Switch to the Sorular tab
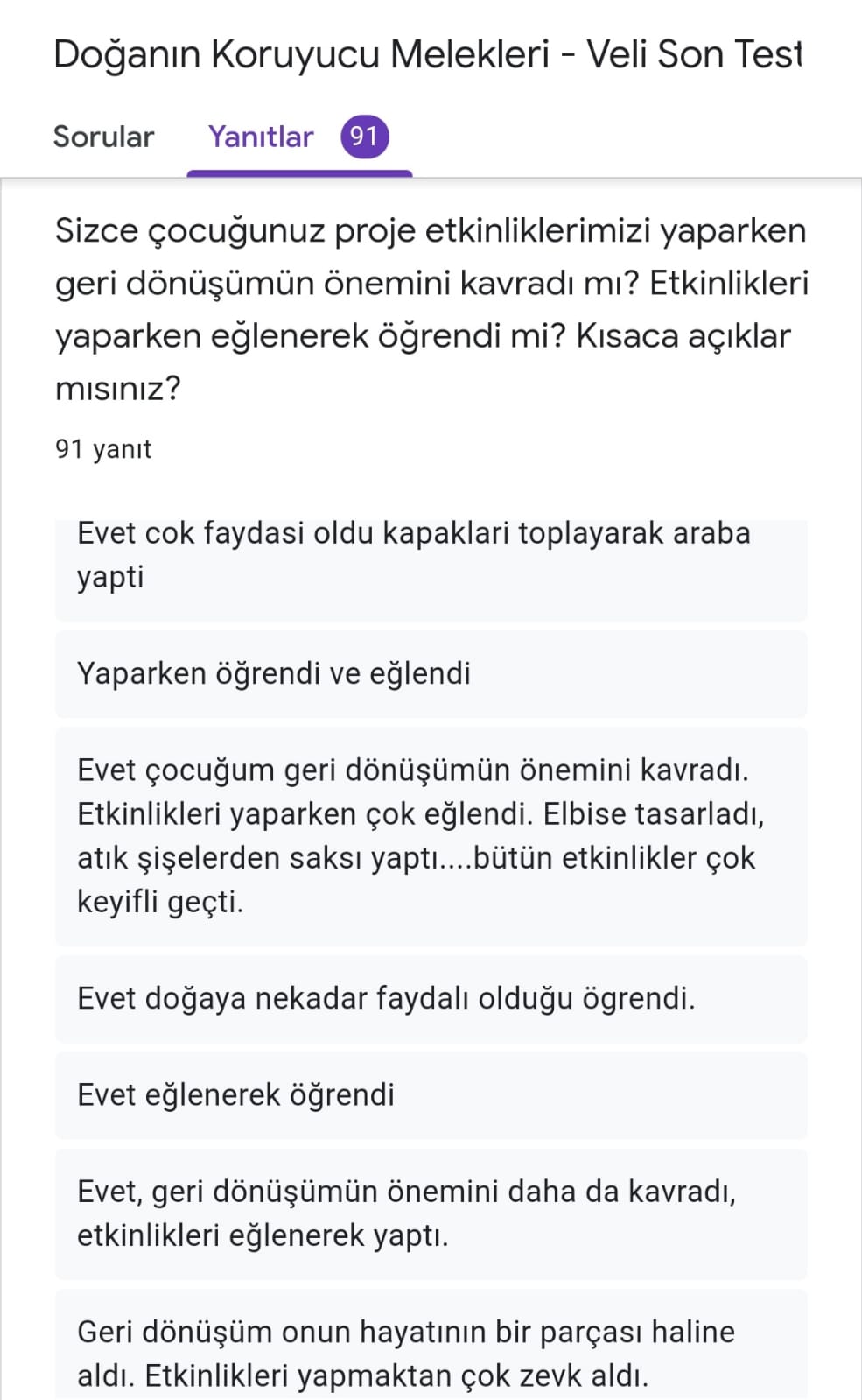This screenshot has height=1400, width=862. click(x=102, y=137)
